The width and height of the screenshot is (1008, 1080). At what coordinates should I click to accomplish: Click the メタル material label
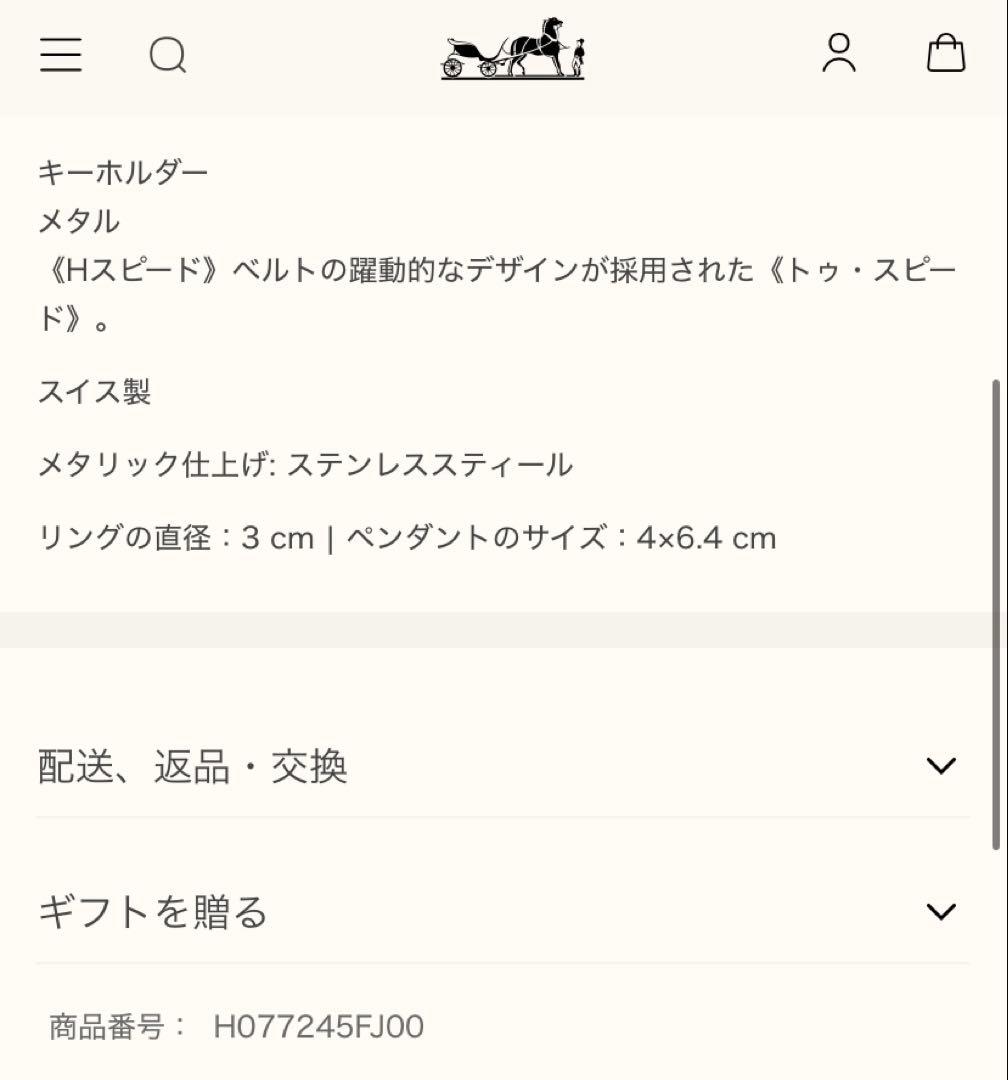76,222
